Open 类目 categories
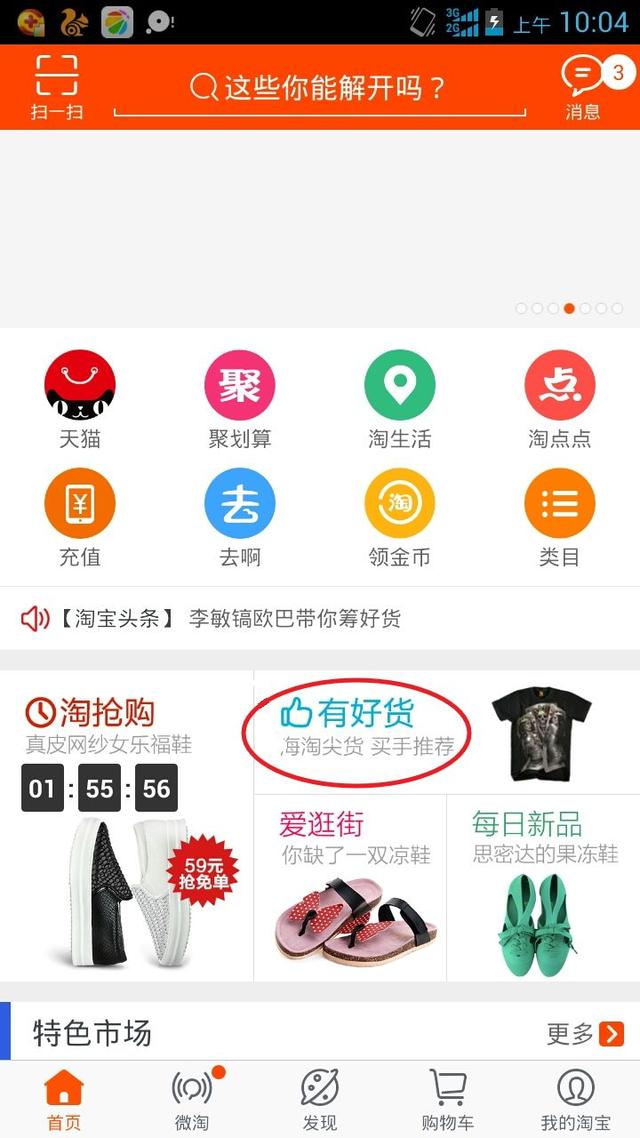 560,517
